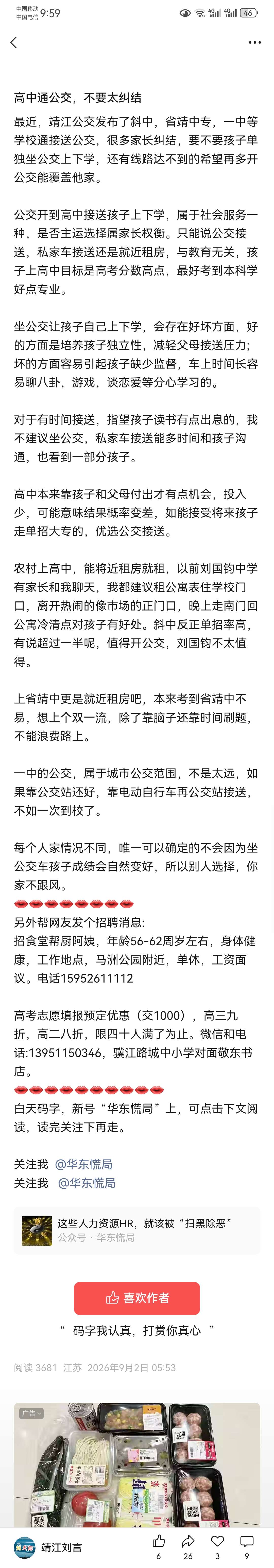This screenshot has width=274, height=1568.
Task: Give the article a thumbs-up
Action: point(159,1546)
